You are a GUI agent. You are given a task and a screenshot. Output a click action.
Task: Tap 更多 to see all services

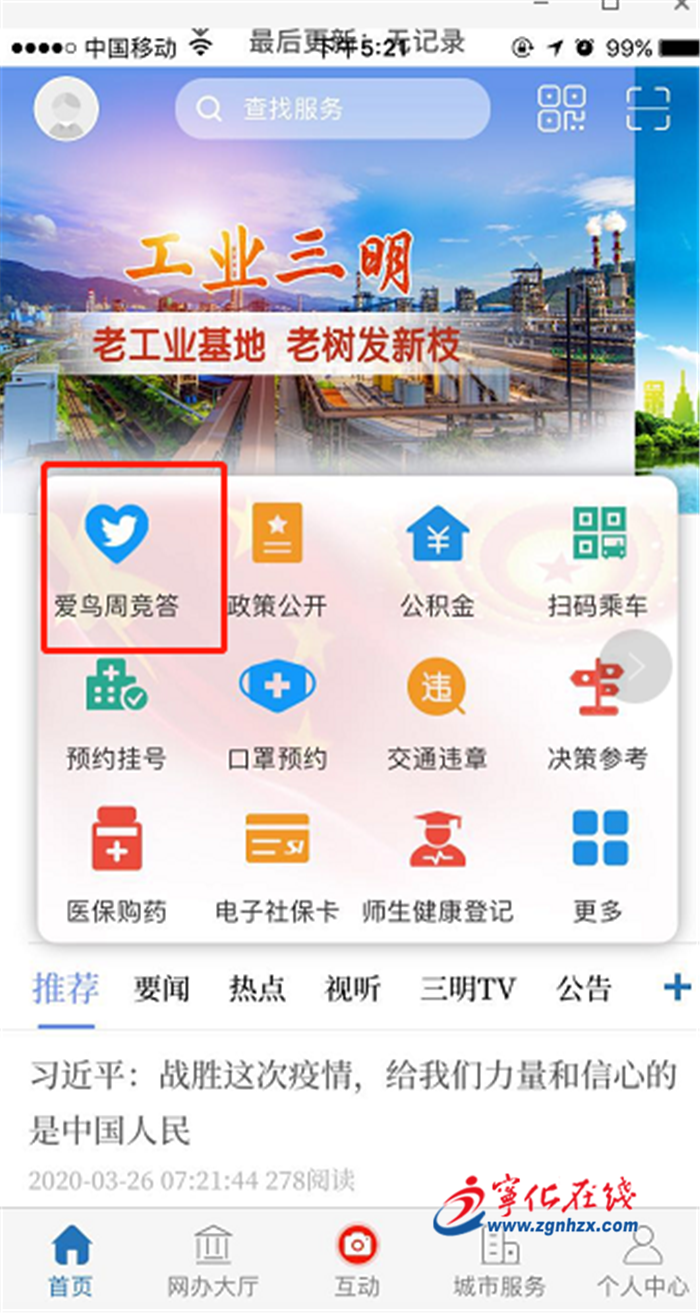[599, 866]
